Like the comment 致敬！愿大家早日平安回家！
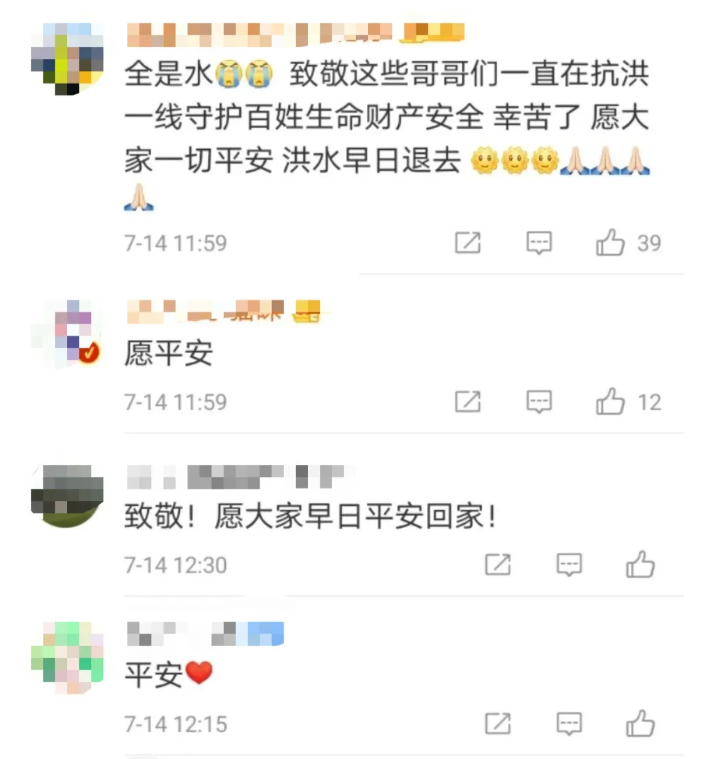Viewport: 706px width, 759px height. click(x=641, y=564)
